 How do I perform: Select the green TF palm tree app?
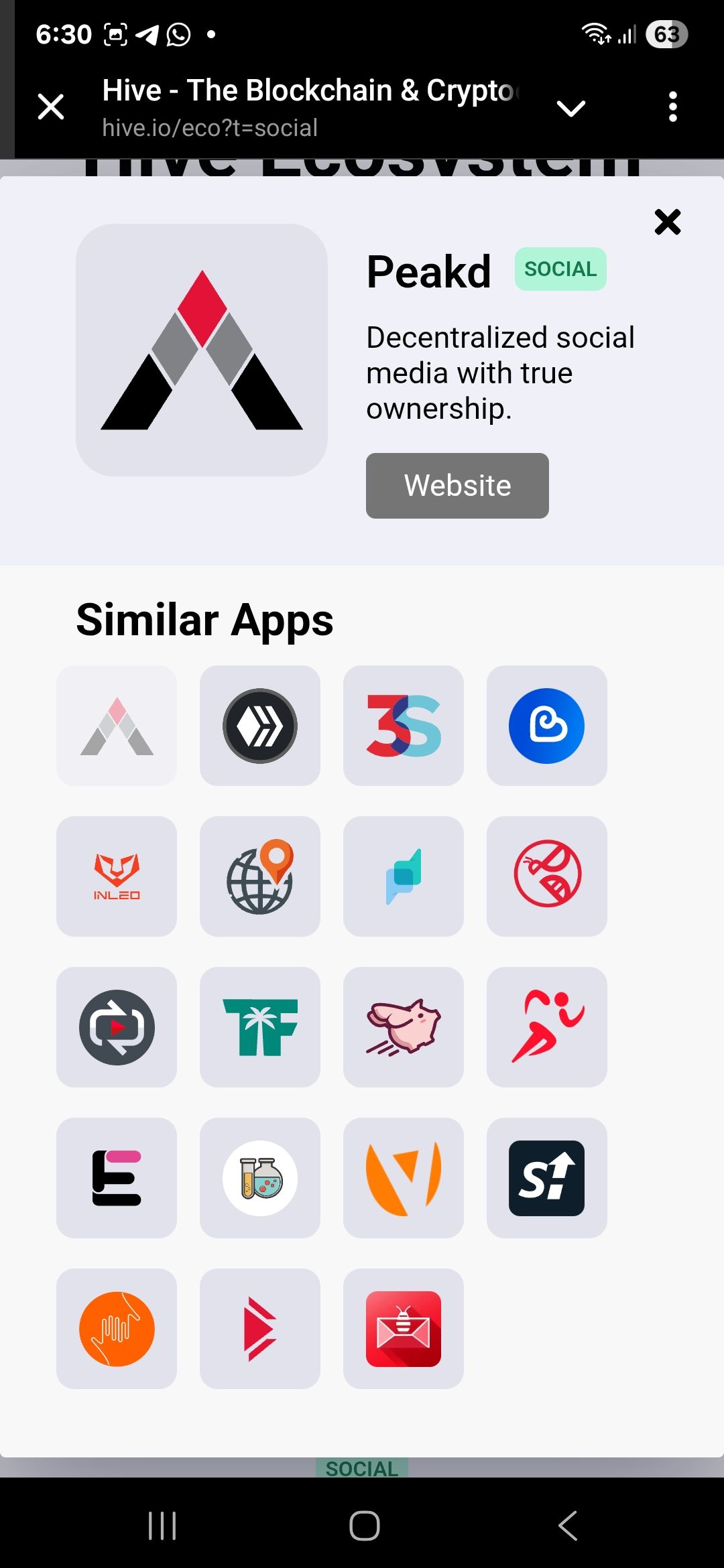[x=260, y=1027]
